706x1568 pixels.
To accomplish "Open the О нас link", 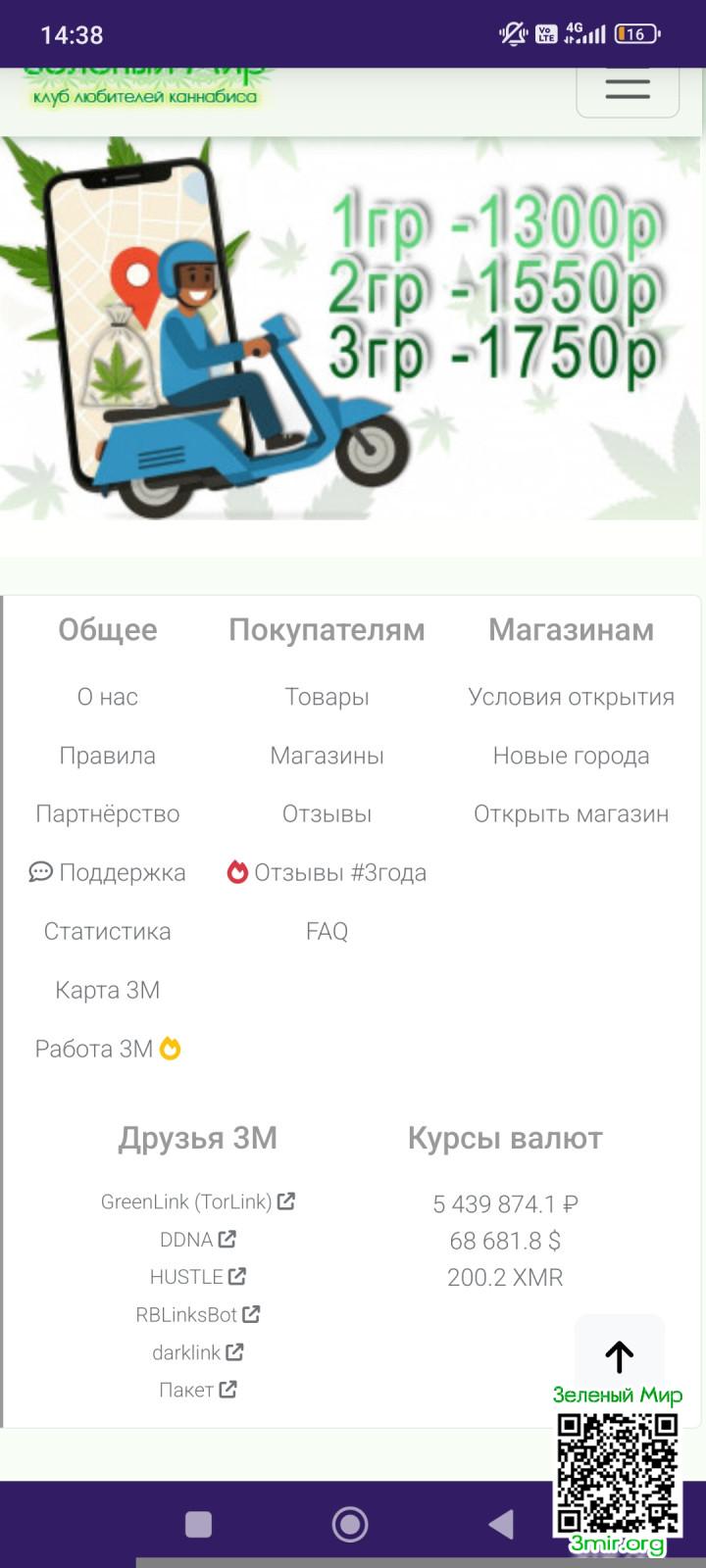I will tap(108, 697).
